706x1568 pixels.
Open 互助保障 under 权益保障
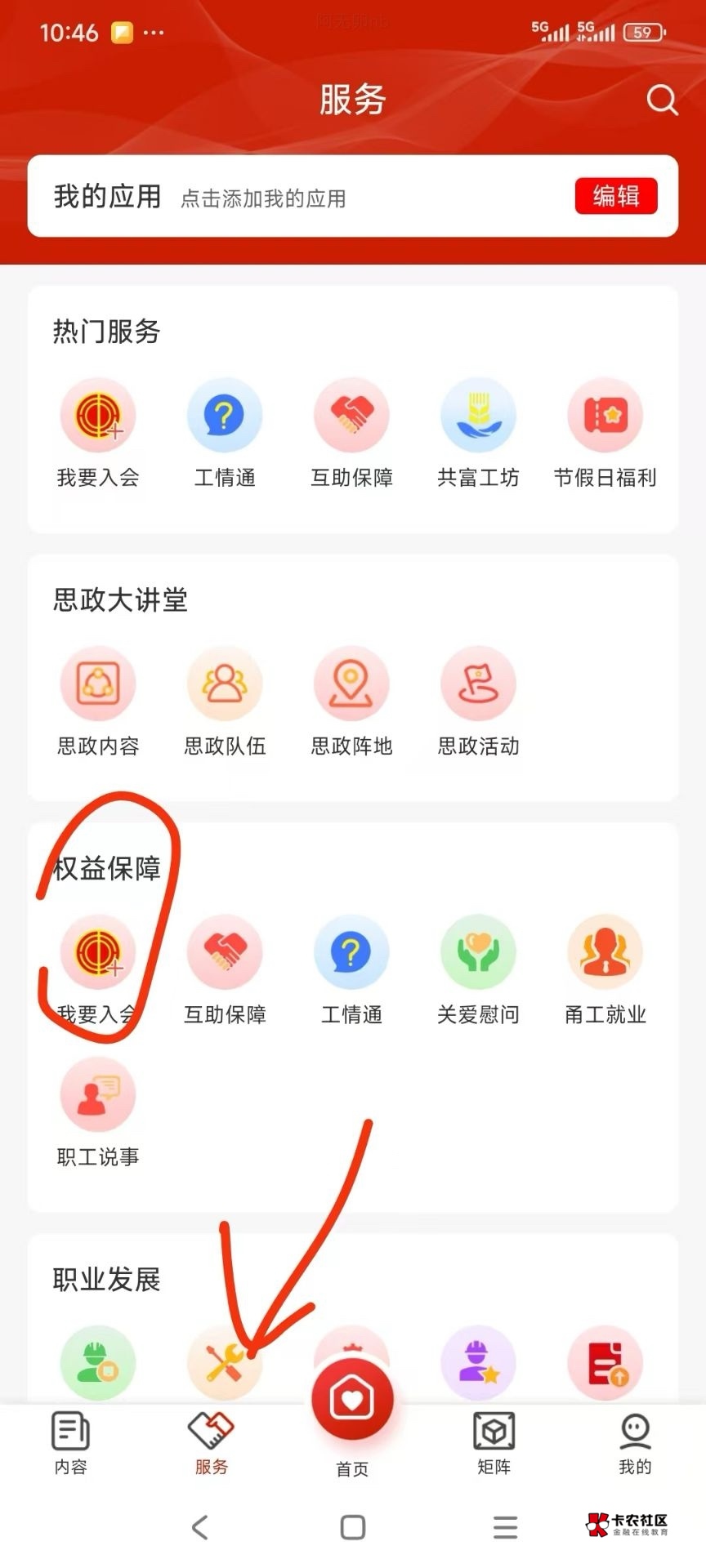point(225,971)
